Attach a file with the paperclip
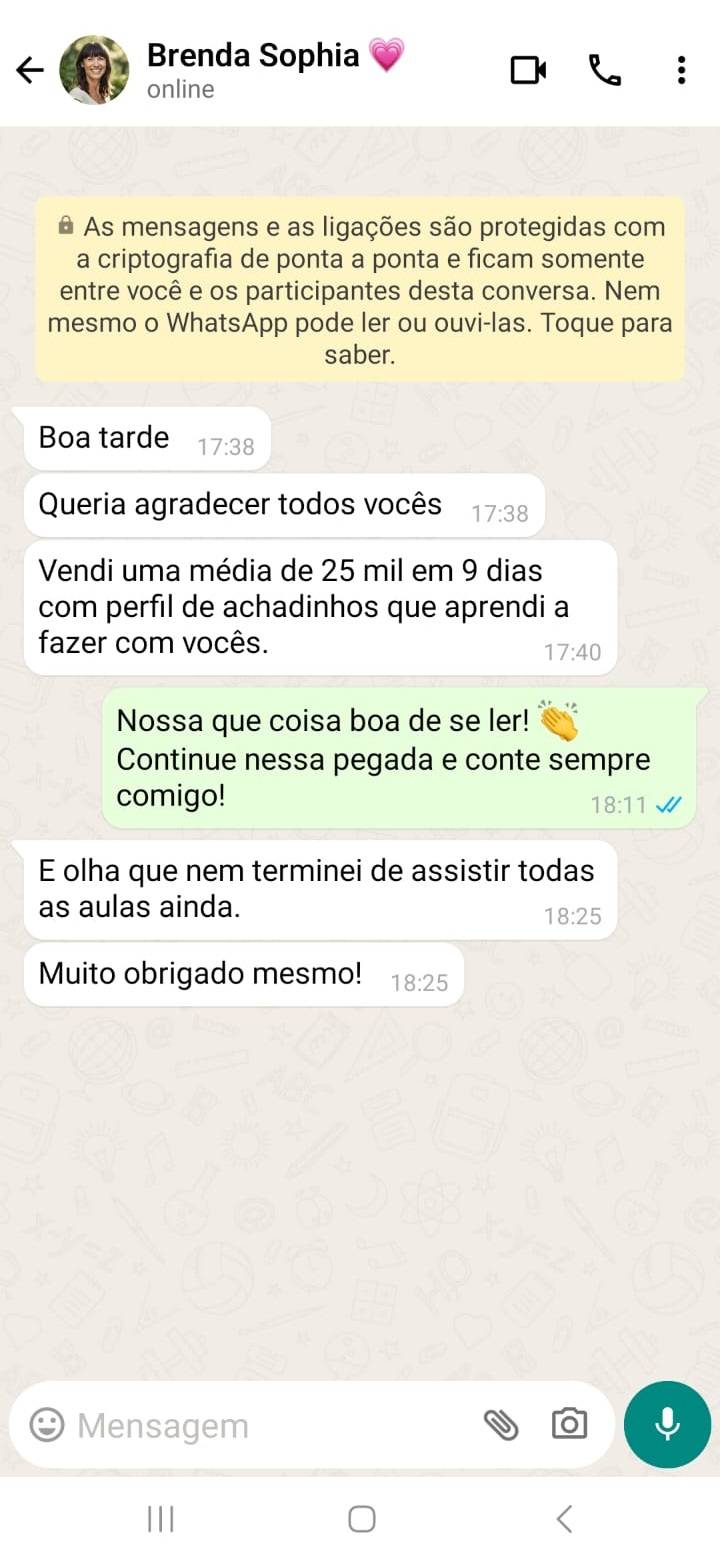 500,1425
